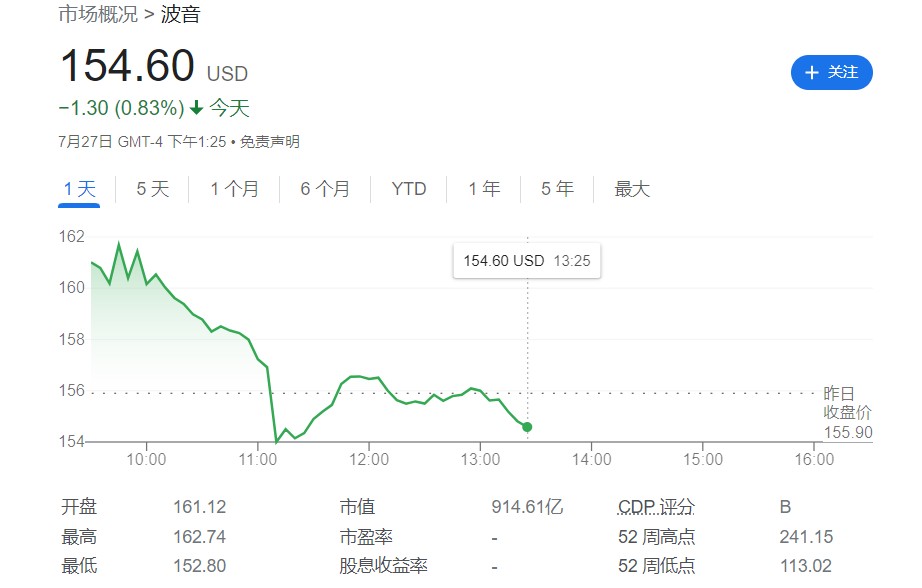The image size is (922, 588).
Task: Open the 市场概况 breadcrumb link
Action: click(98, 14)
